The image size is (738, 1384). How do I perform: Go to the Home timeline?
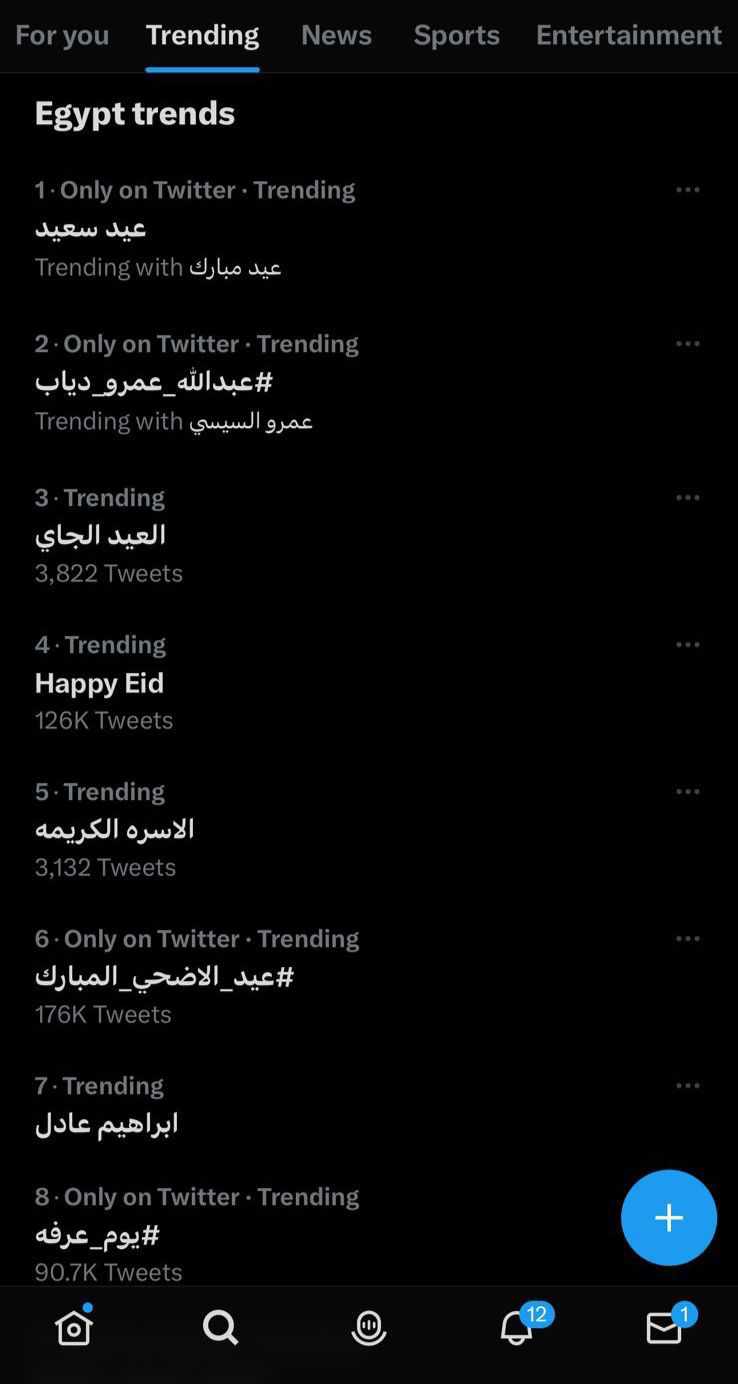click(x=73, y=1327)
